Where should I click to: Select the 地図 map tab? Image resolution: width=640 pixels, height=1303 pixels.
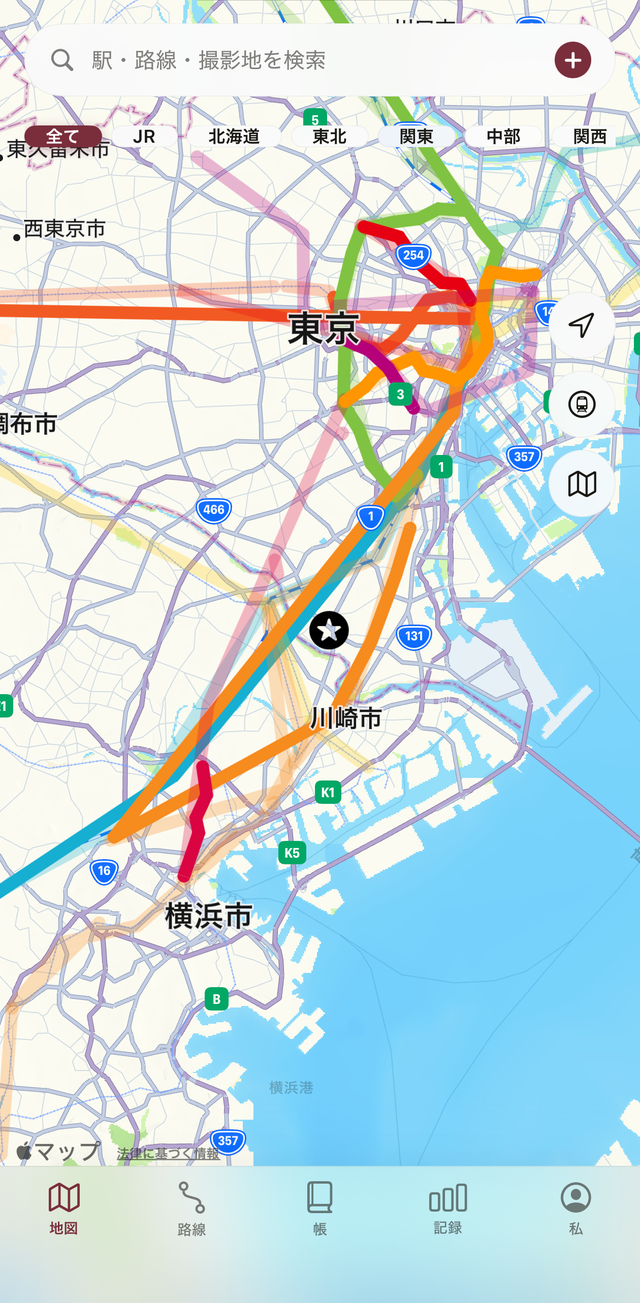pyautogui.click(x=64, y=1208)
